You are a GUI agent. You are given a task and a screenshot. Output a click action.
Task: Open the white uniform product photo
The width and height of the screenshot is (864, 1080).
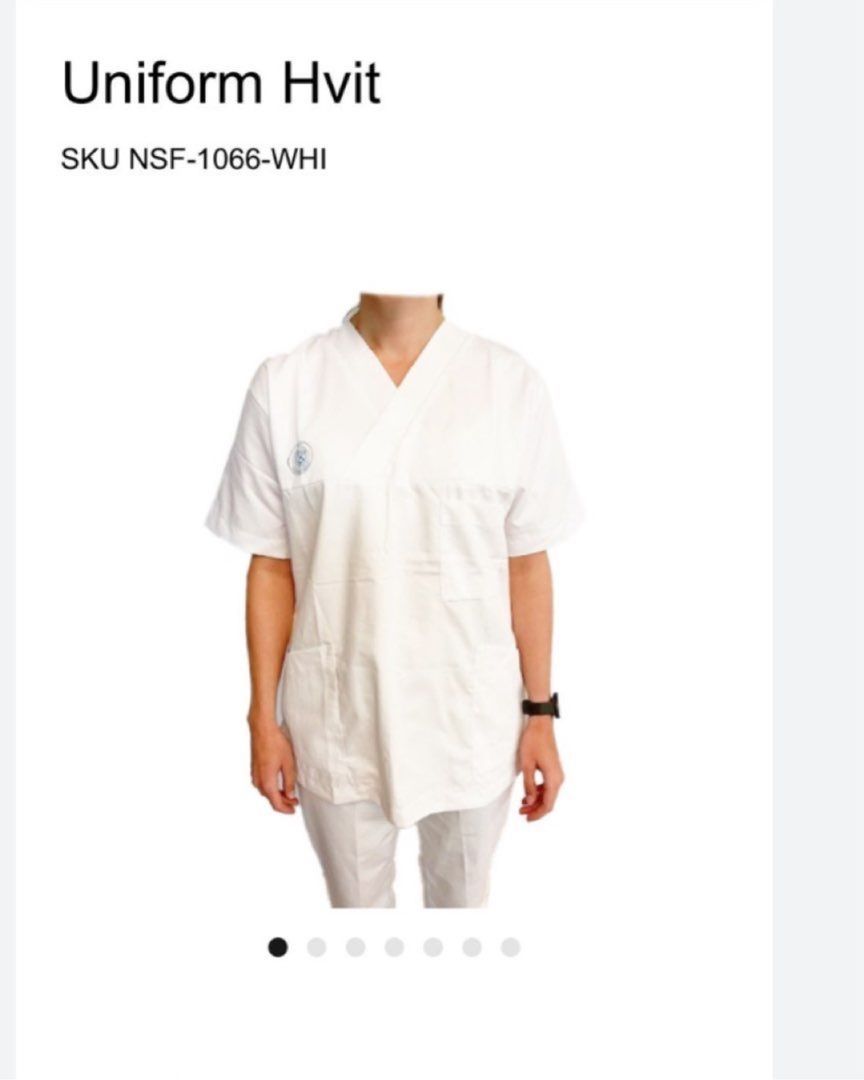(394, 600)
